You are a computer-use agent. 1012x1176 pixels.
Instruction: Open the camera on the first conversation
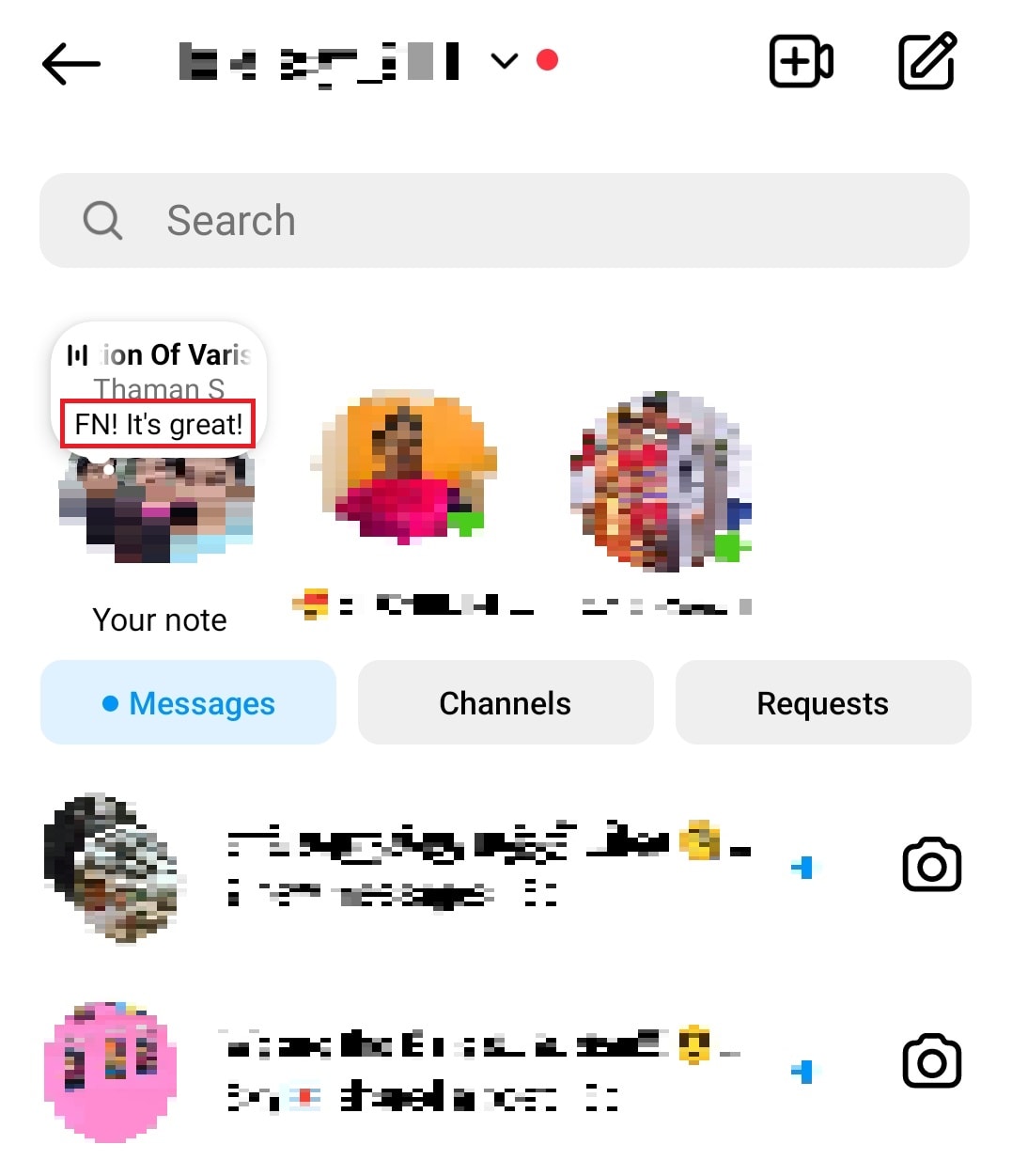(x=933, y=865)
